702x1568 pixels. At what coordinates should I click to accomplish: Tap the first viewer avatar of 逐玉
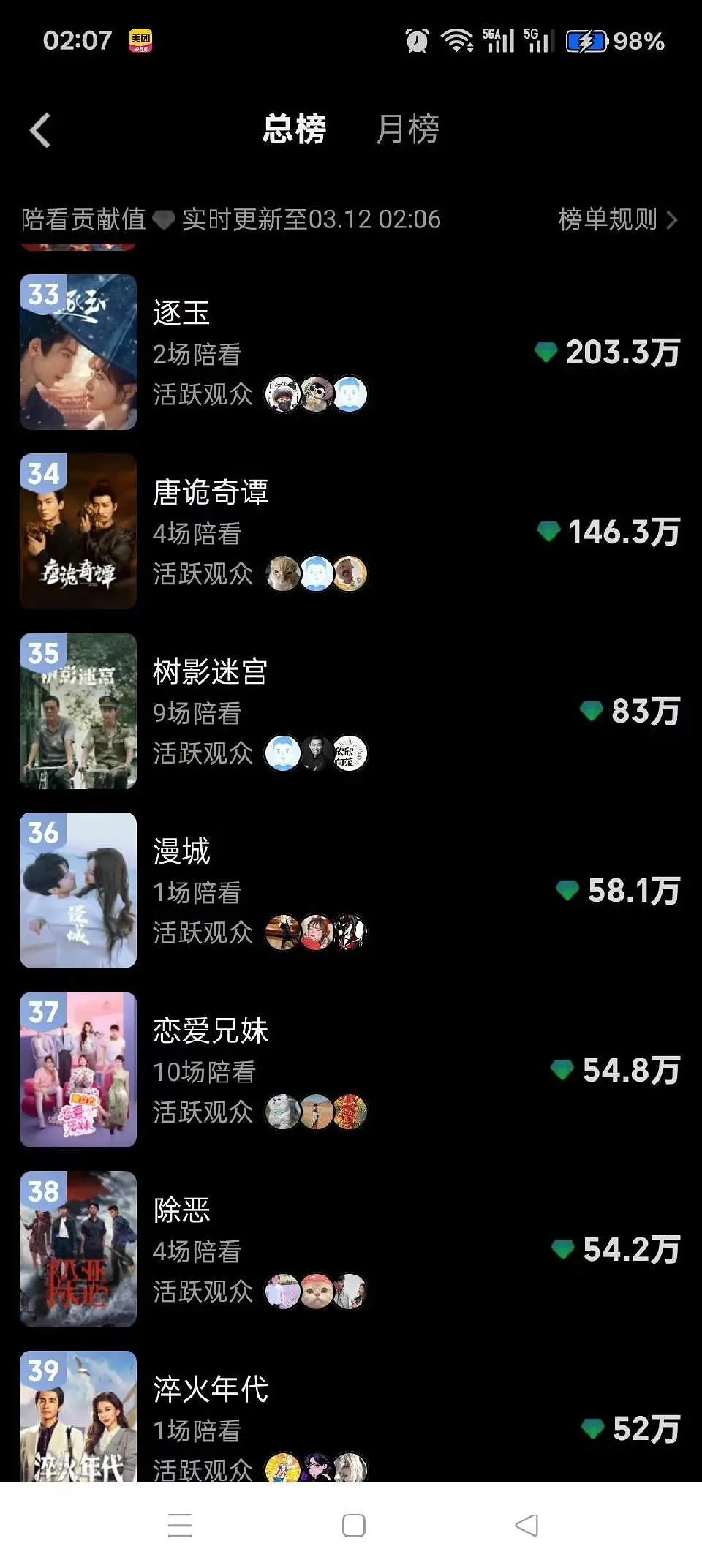click(284, 393)
